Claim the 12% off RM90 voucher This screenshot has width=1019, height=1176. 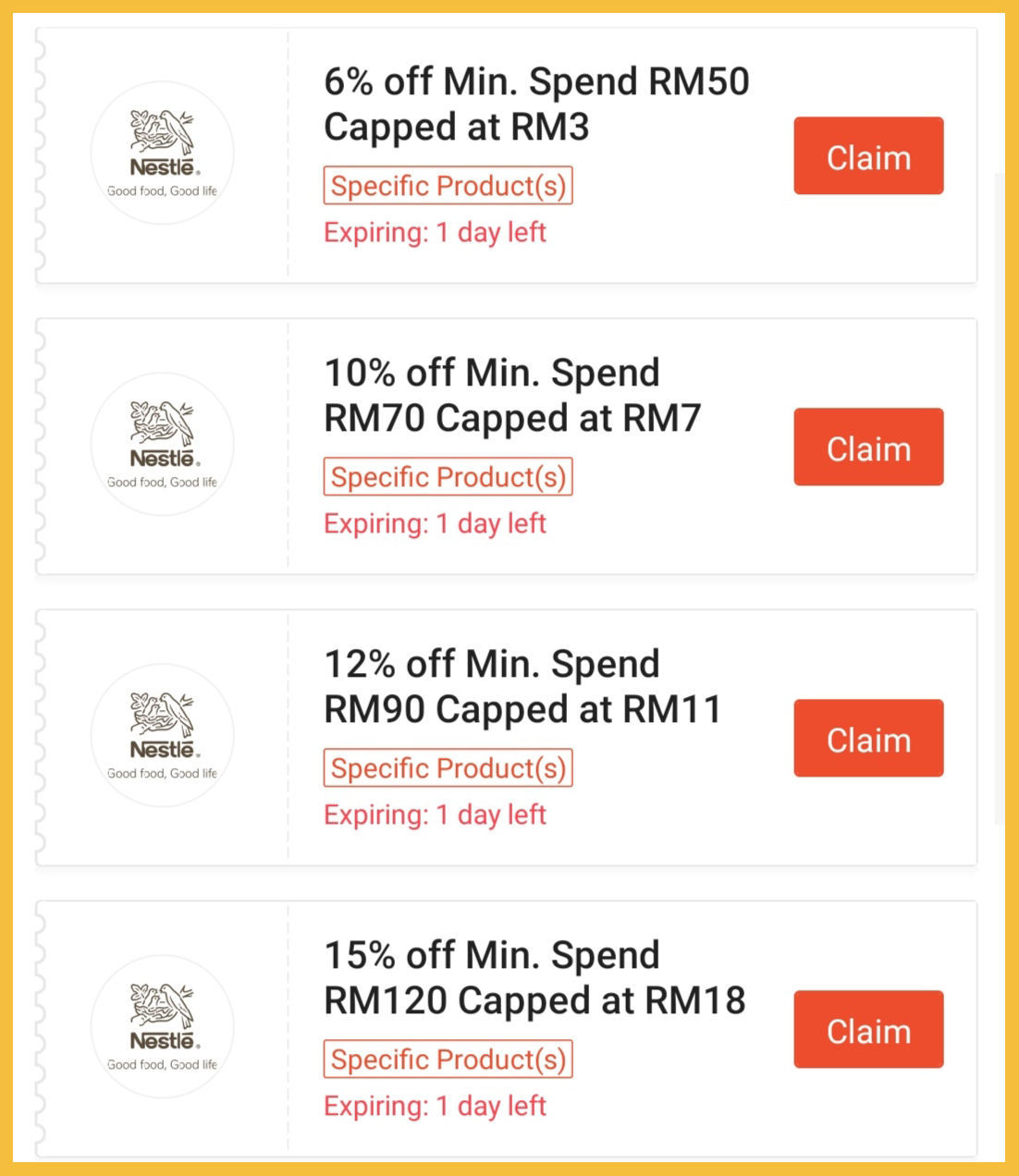868,739
